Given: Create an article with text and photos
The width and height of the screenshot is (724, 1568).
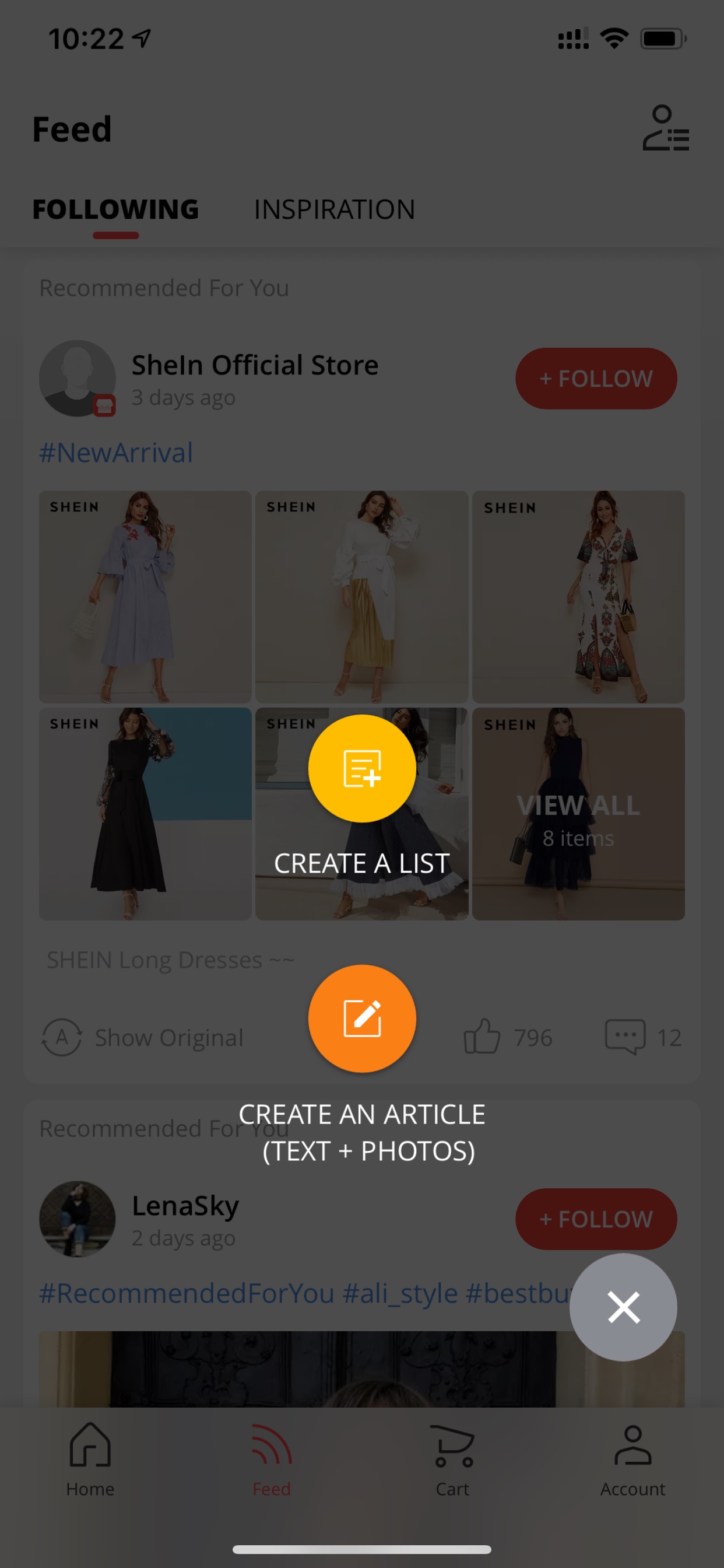Looking at the screenshot, I should tap(362, 1019).
